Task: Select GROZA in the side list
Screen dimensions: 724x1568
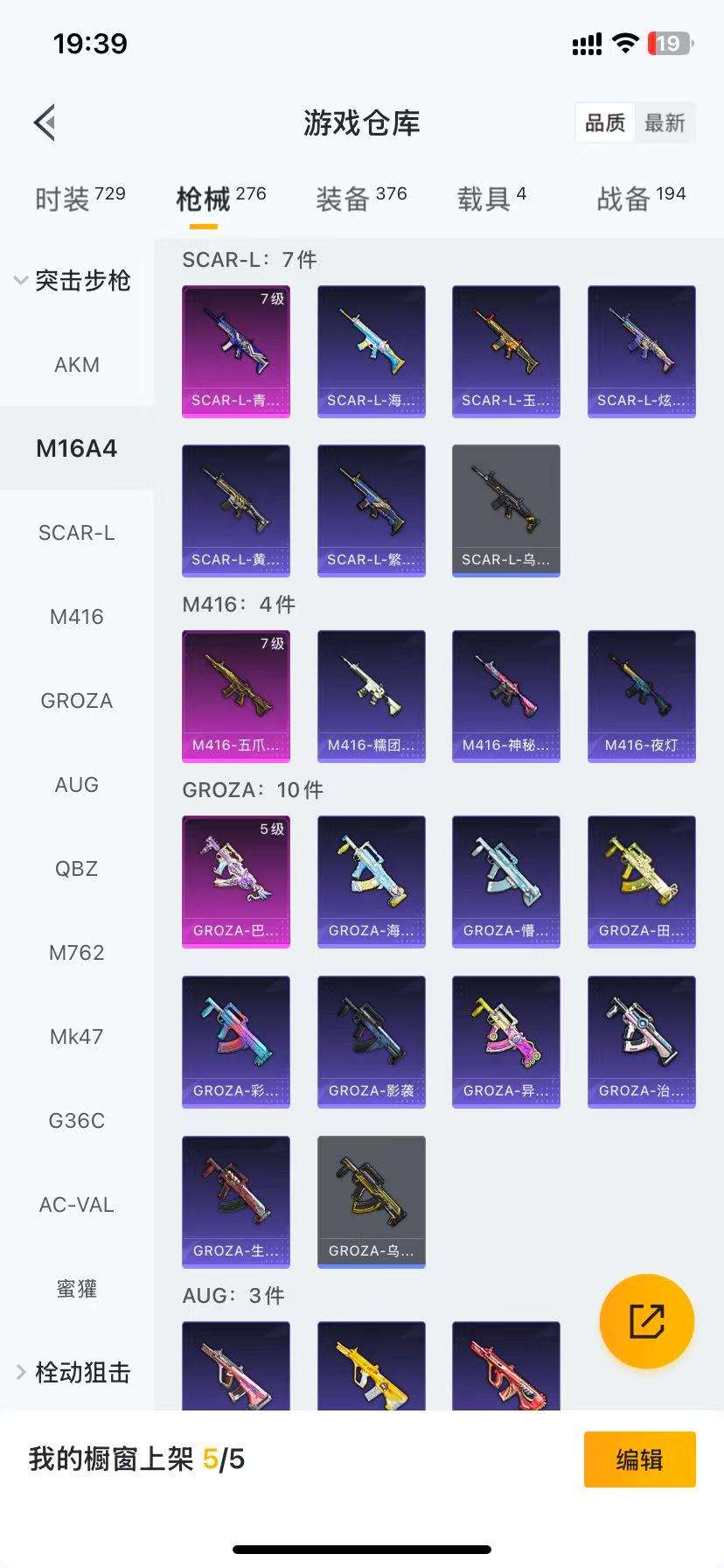Action: pyautogui.click(x=77, y=700)
